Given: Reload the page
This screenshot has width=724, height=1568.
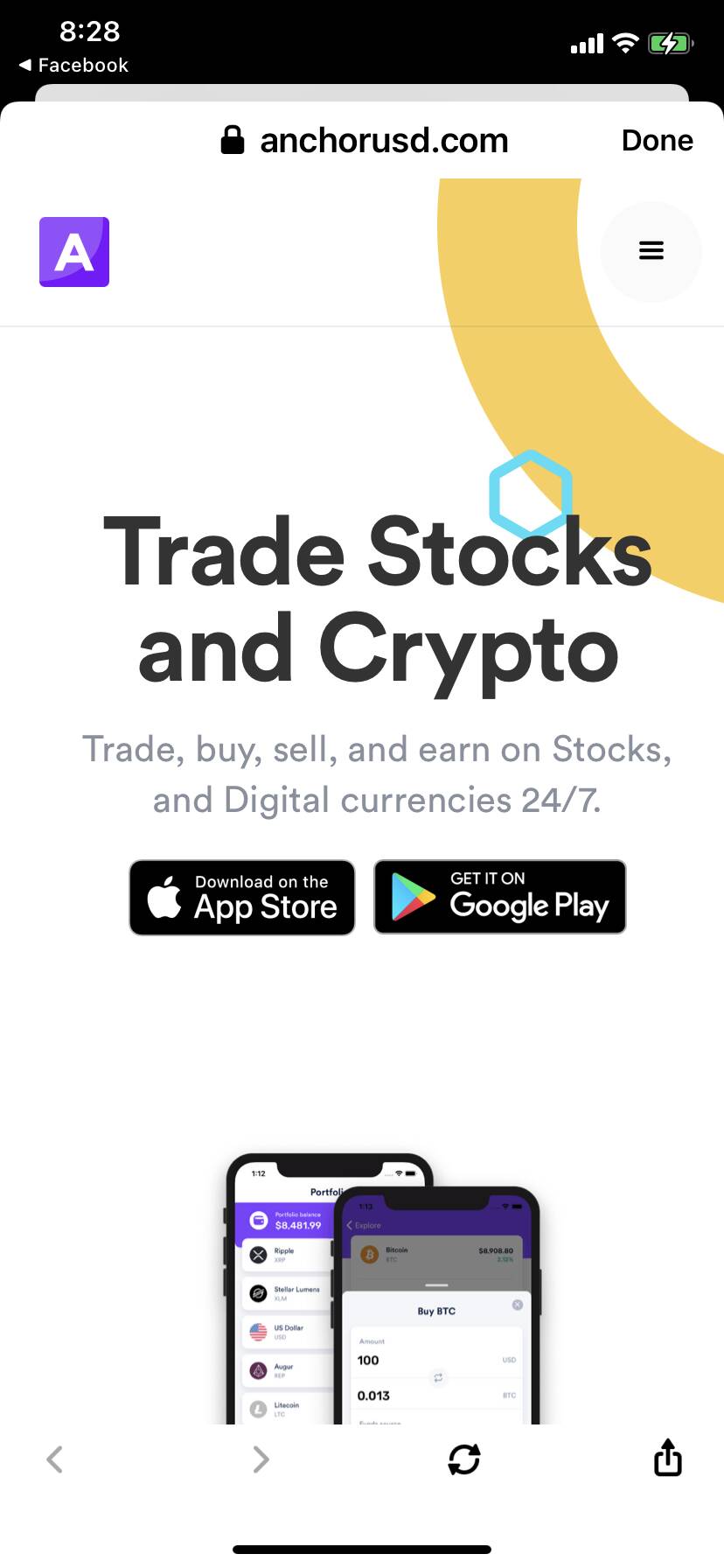Looking at the screenshot, I should 464,1459.
